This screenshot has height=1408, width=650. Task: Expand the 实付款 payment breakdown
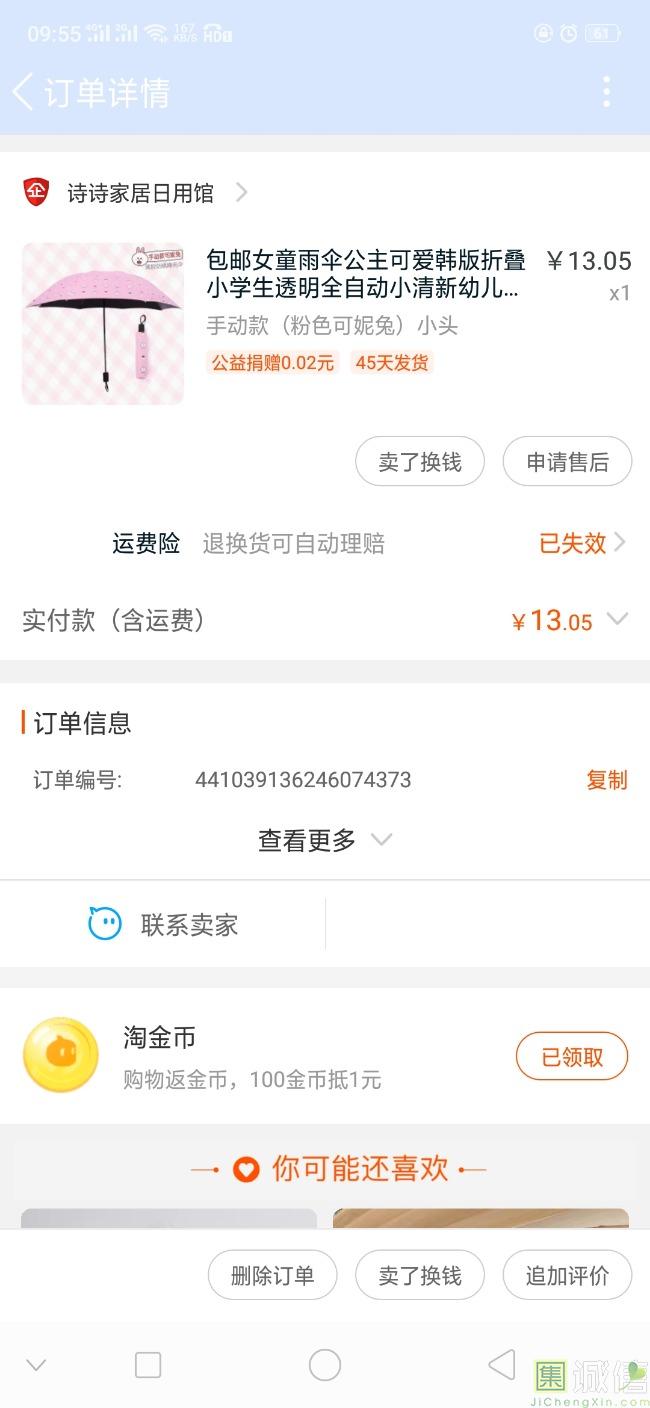[x=617, y=620]
